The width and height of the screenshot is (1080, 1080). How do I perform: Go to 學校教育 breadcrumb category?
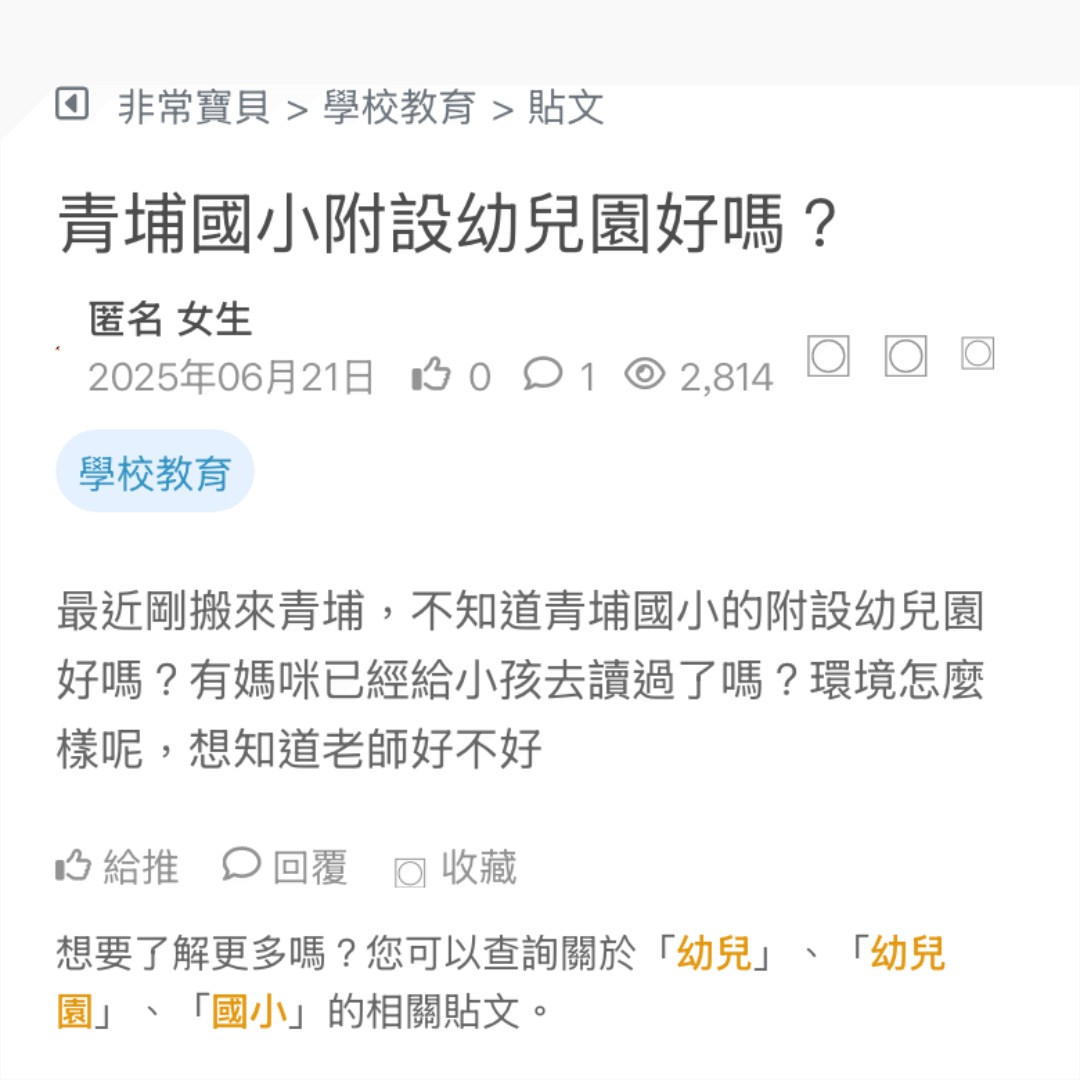pyautogui.click(x=399, y=108)
